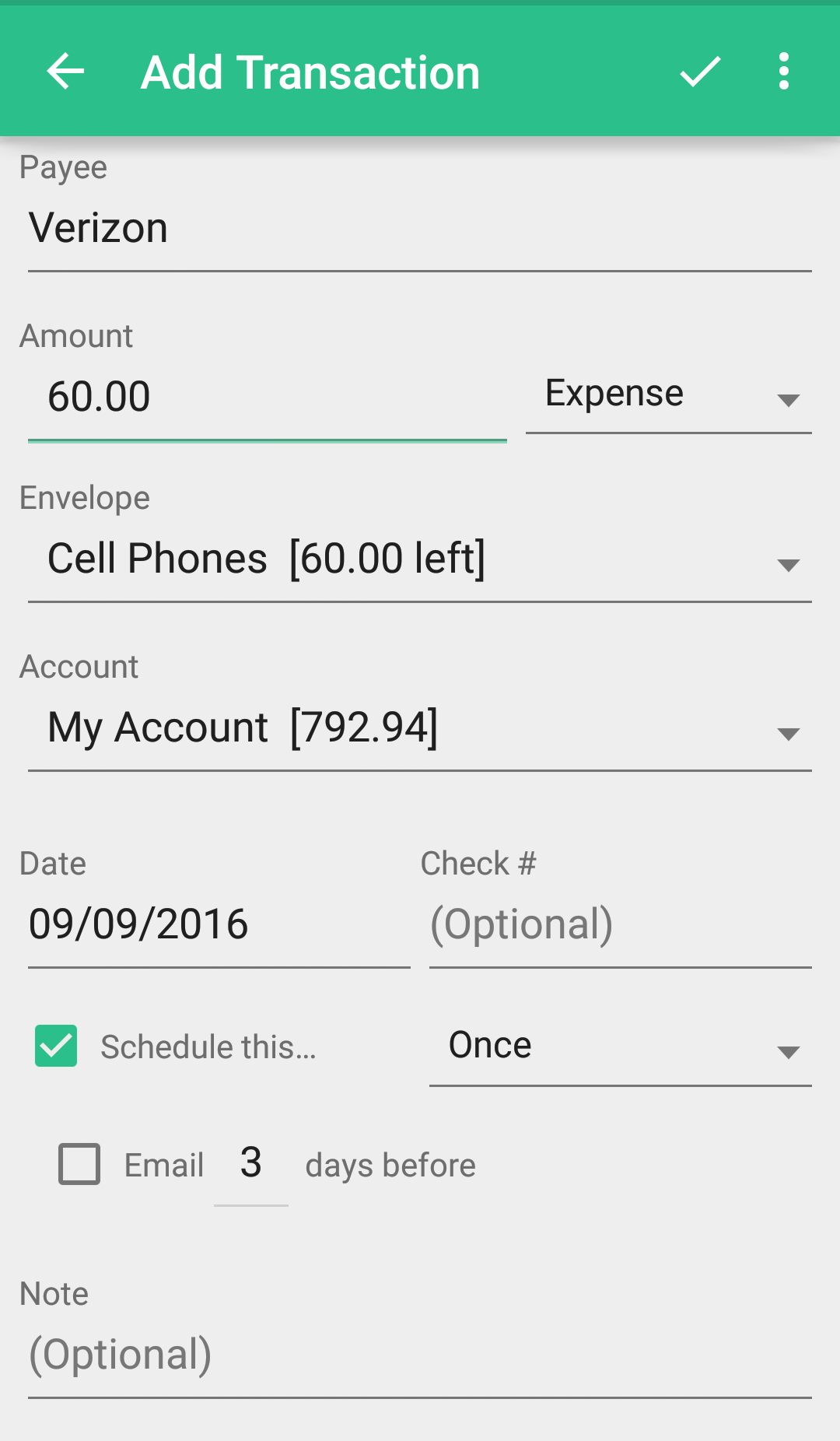840x1441 pixels.
Task: Go back using the arrow icon
Action: coord(65,72)
